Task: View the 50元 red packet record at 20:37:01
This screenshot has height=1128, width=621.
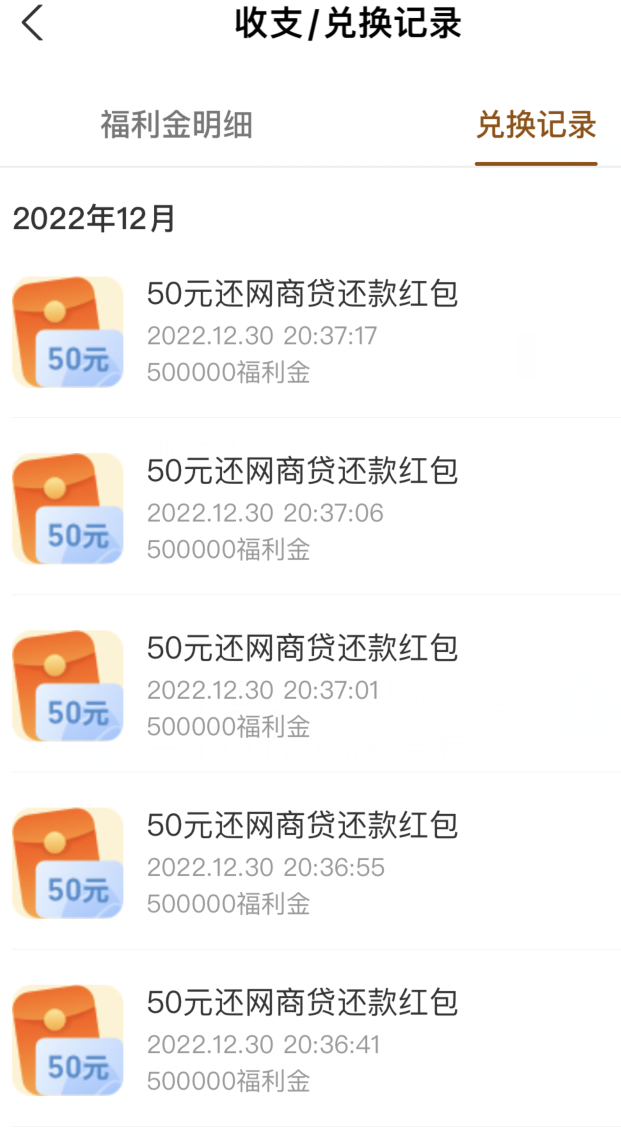Action: point(302,686)
